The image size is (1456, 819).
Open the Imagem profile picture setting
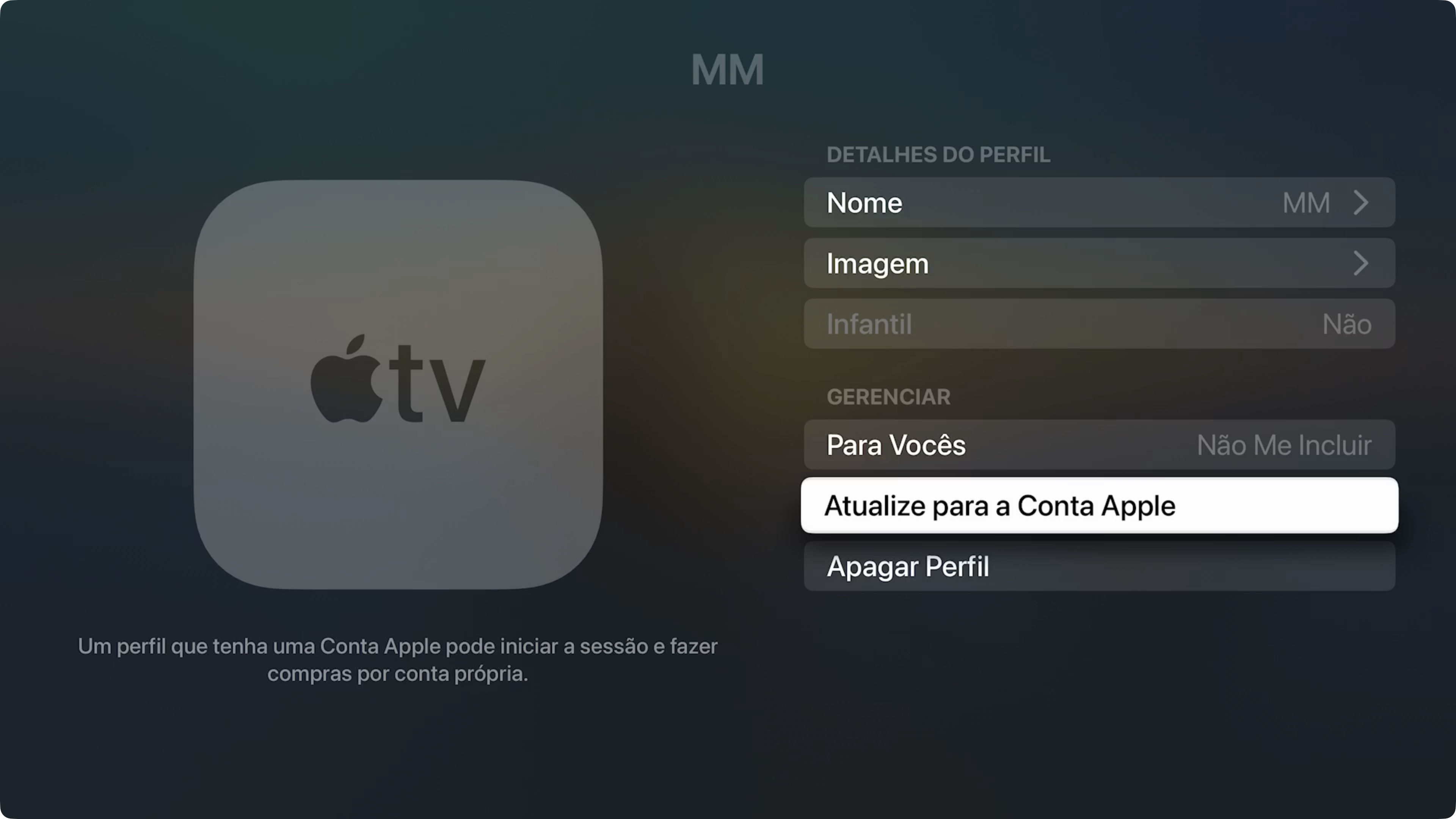(x=1099, y=264)
